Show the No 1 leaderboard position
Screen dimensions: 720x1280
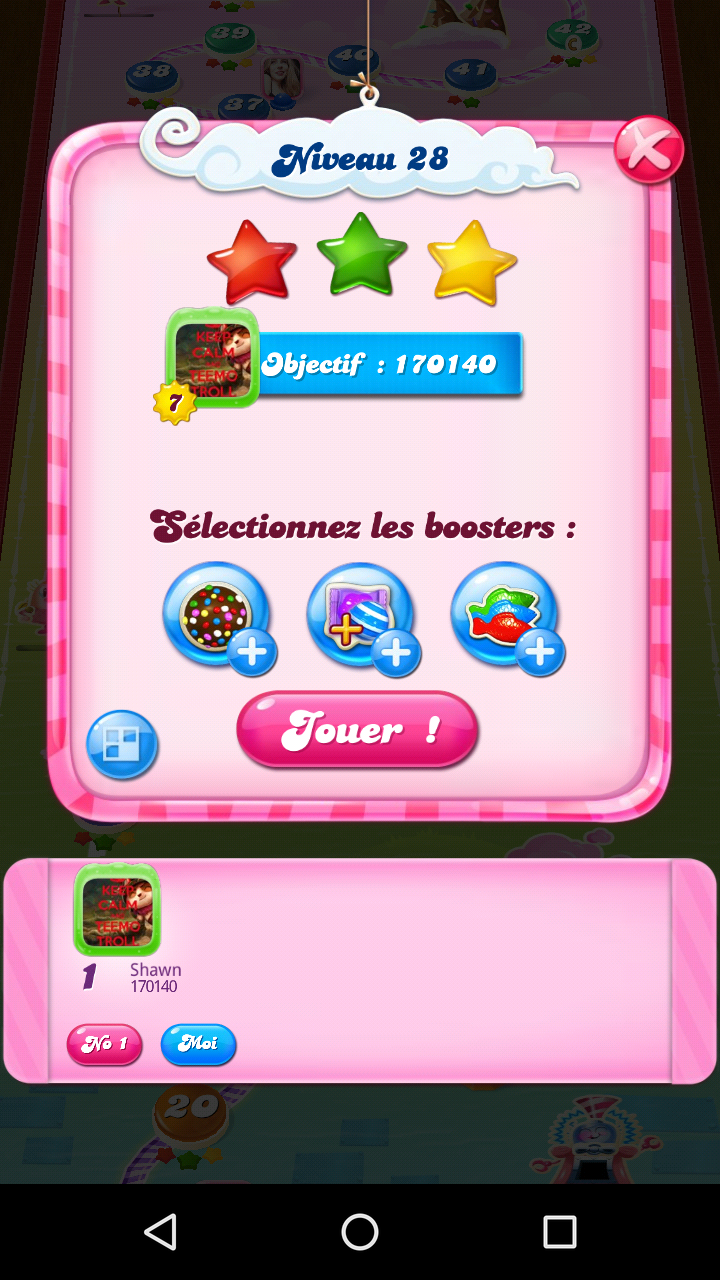click(104, 1044)
